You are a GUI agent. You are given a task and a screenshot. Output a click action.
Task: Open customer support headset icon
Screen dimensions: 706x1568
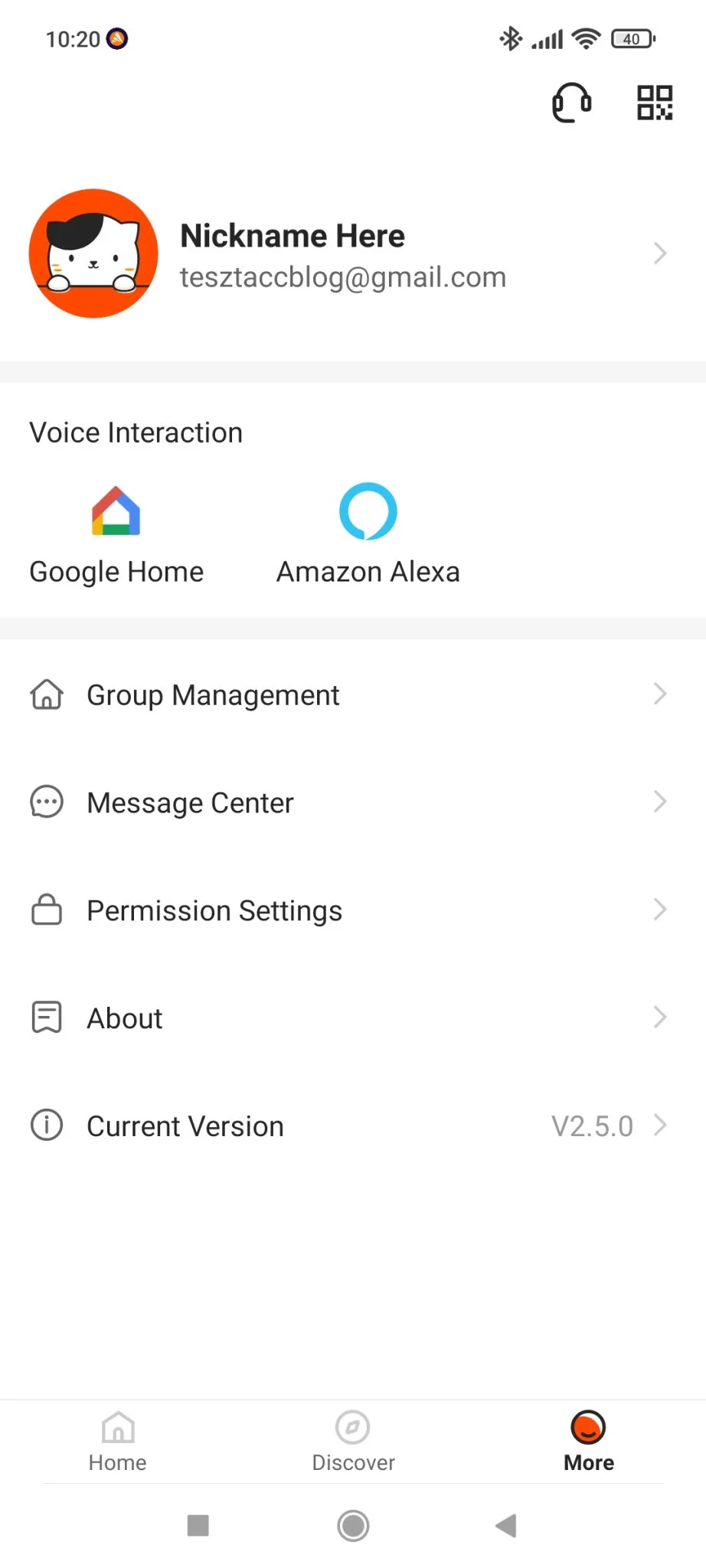pos(571,103)
